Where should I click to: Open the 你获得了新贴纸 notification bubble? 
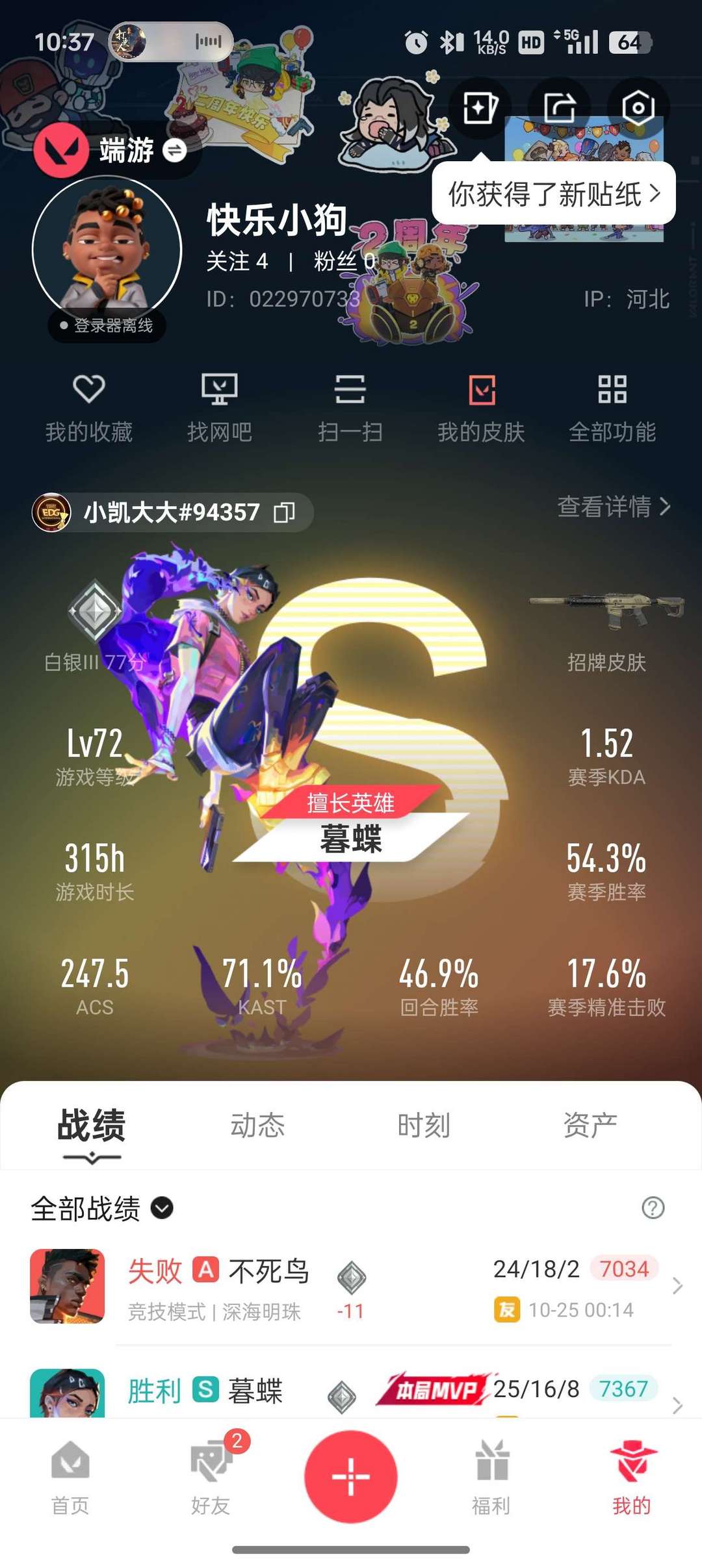coord(554,194)
